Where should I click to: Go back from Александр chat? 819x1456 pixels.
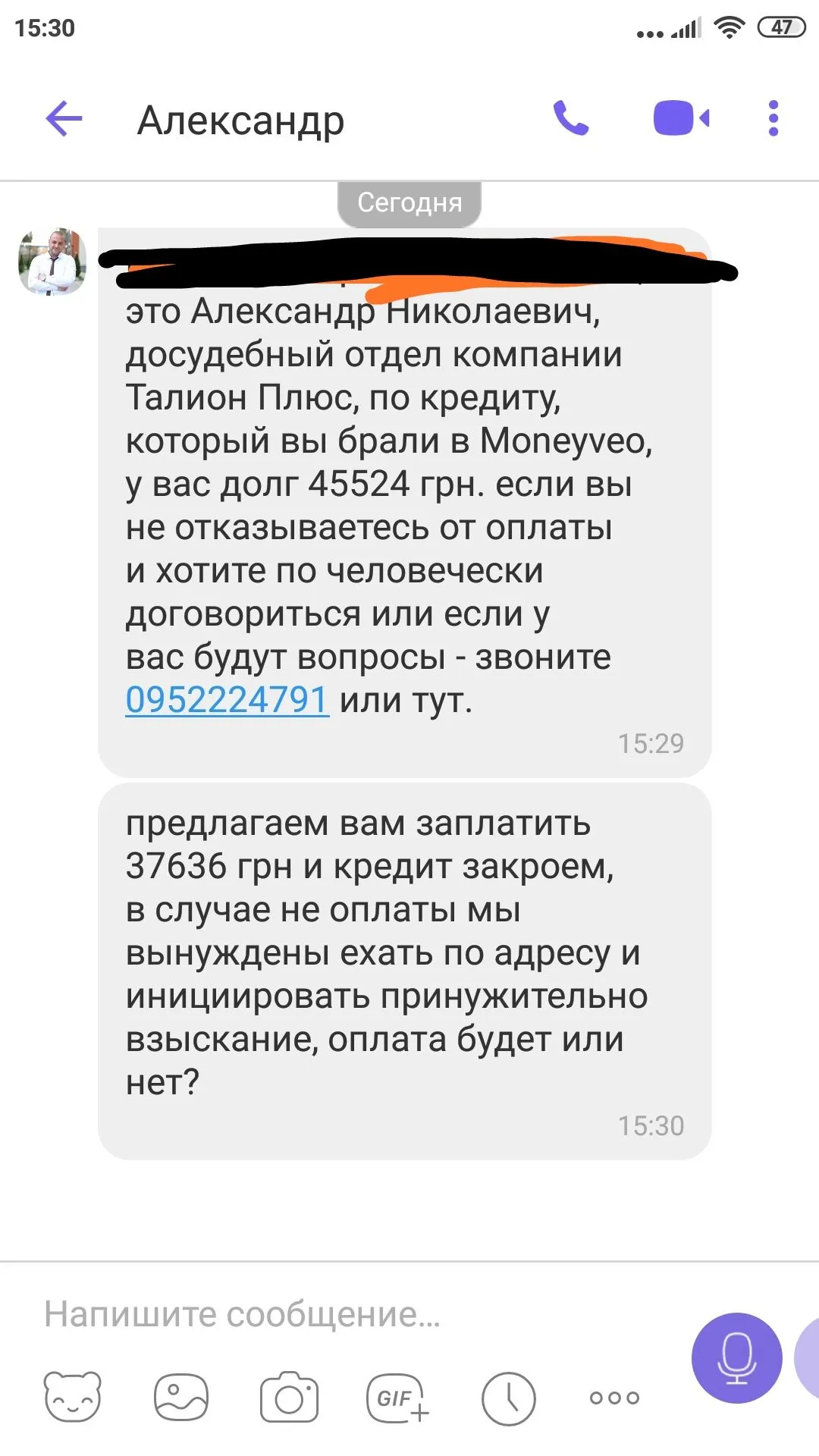click(x=64, y=119)
